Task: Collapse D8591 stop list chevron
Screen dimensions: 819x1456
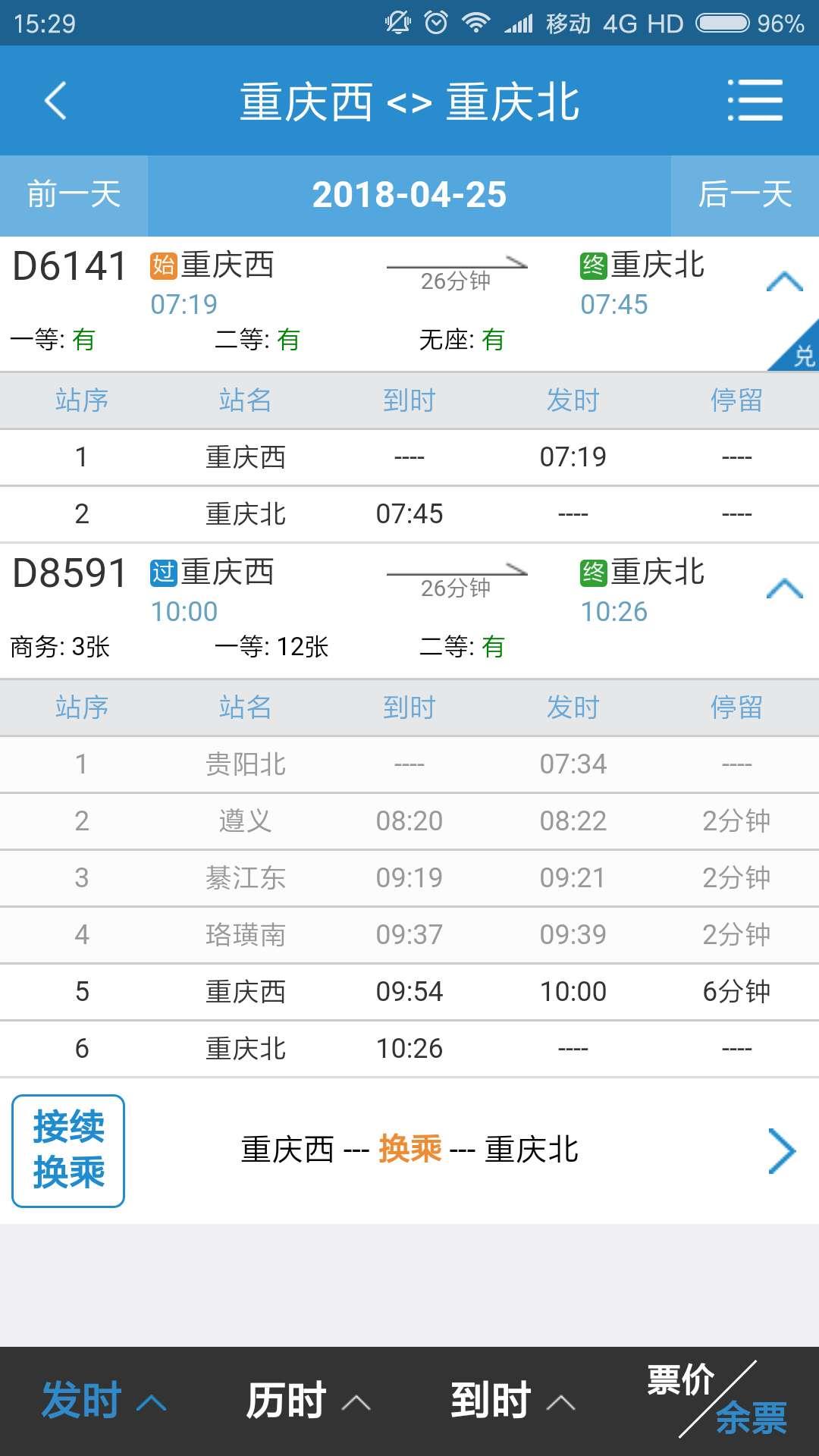Action: 784,589
